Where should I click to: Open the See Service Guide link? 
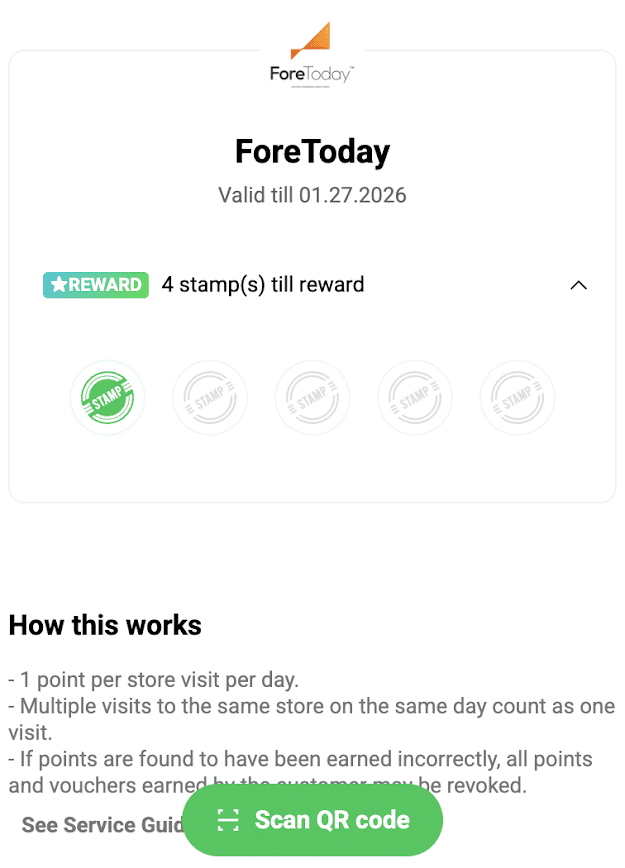(x=100, y=825)
